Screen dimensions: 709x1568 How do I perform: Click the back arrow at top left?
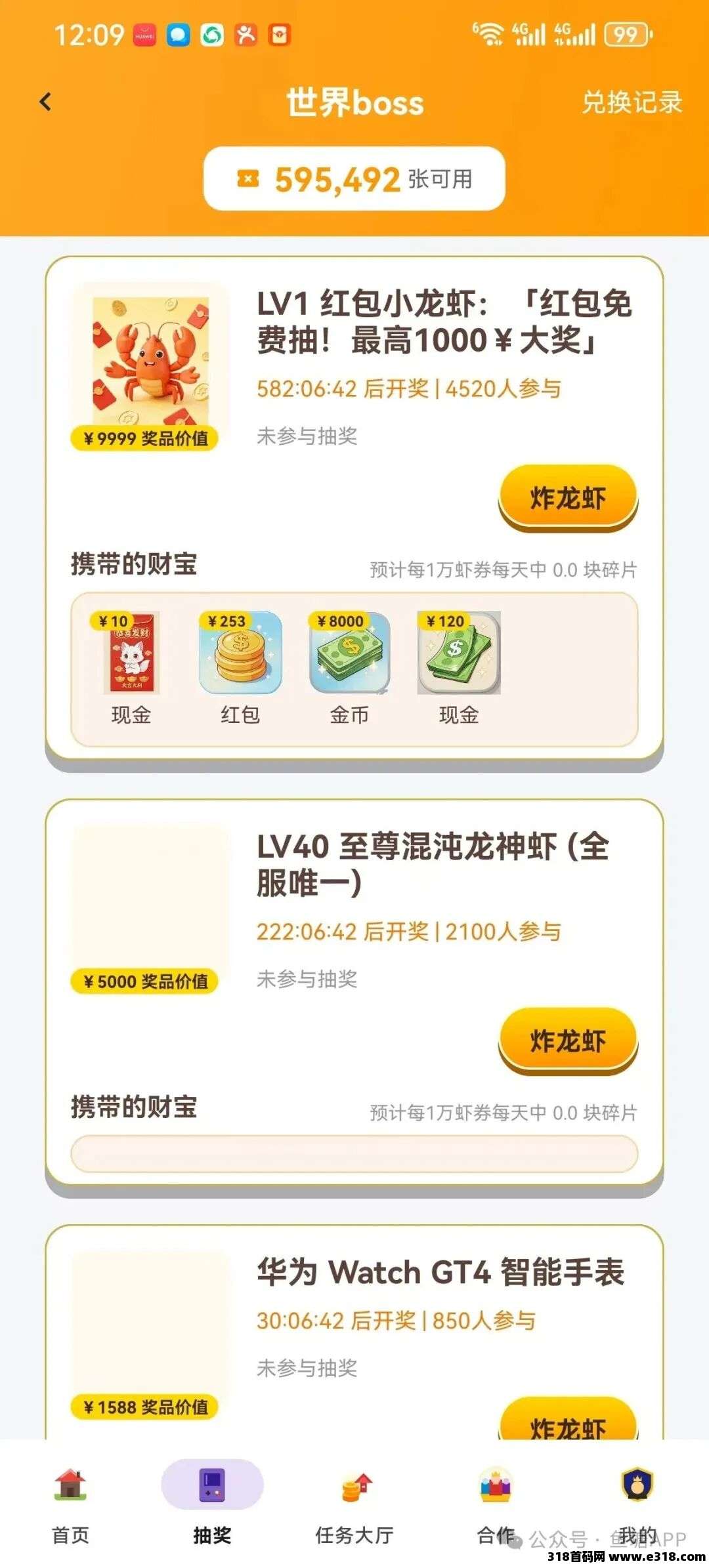(44, 102)
